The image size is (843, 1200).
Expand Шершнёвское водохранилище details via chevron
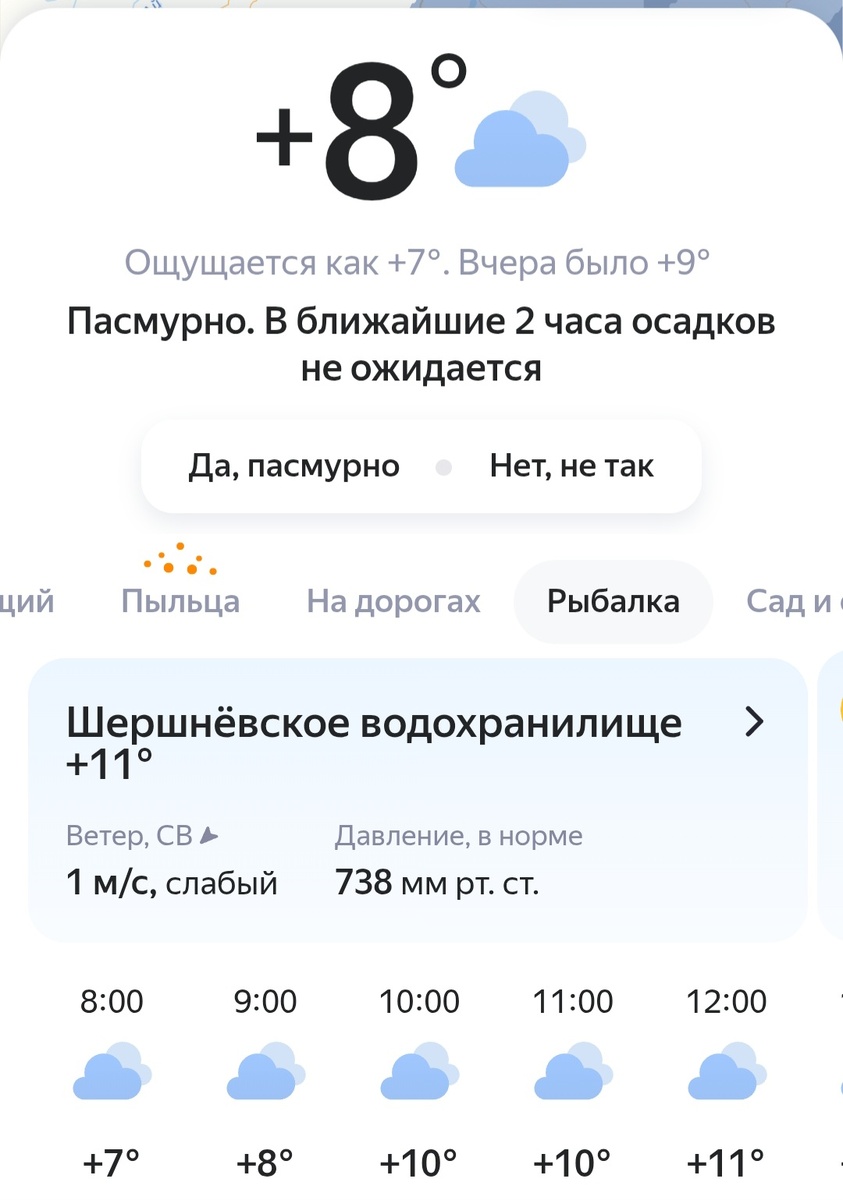click(x=756, y=721)
